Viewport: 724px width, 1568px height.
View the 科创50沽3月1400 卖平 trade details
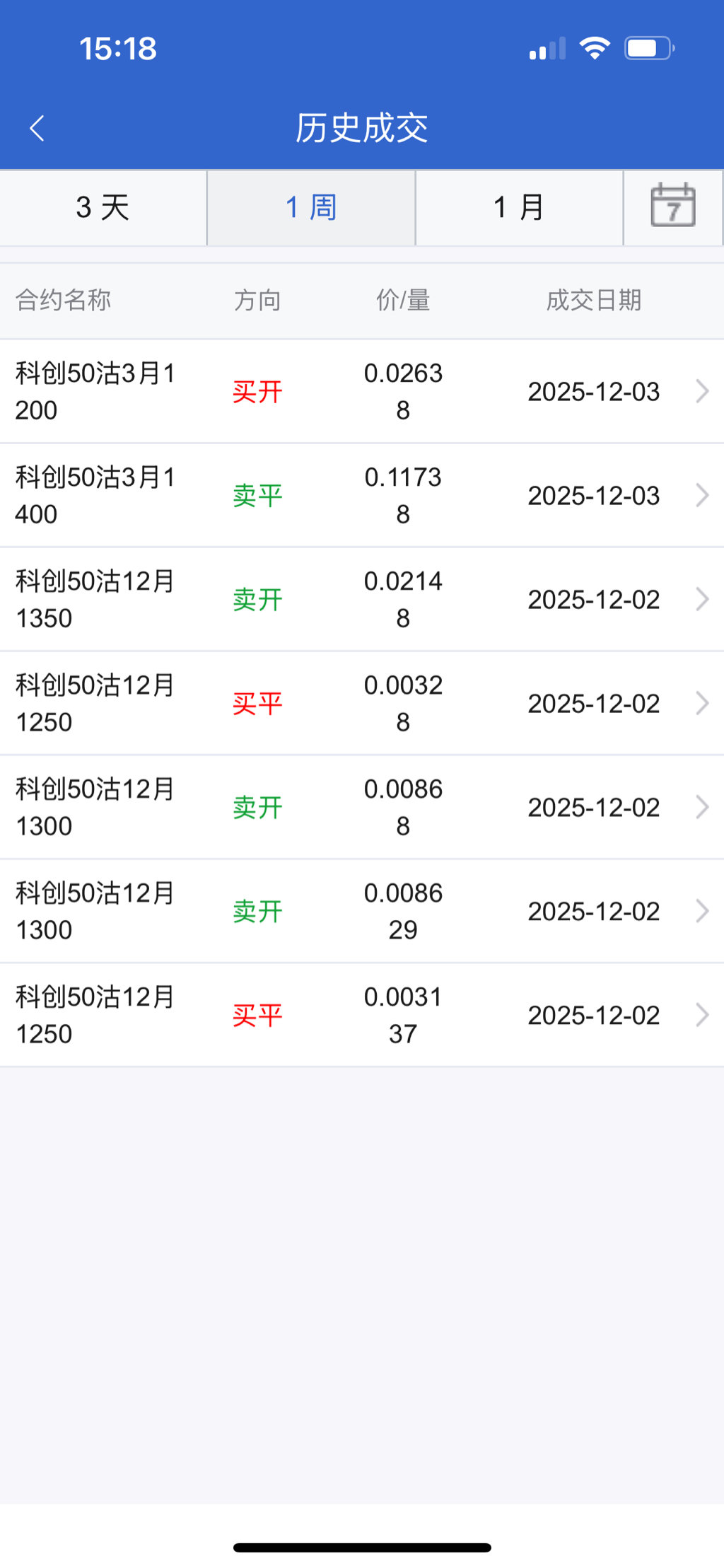[x=362, y=495]
